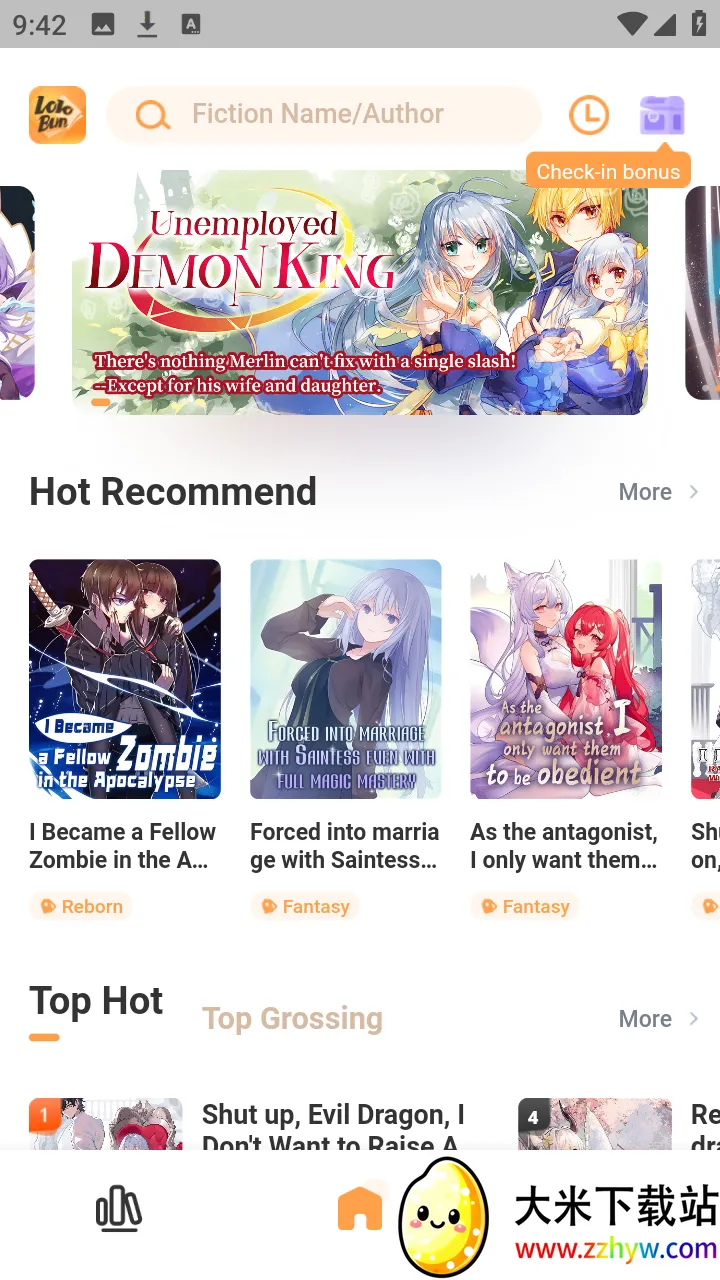Select As the antagonist book title
This screenshot has width=720, height=1280.
click(563, 846)
